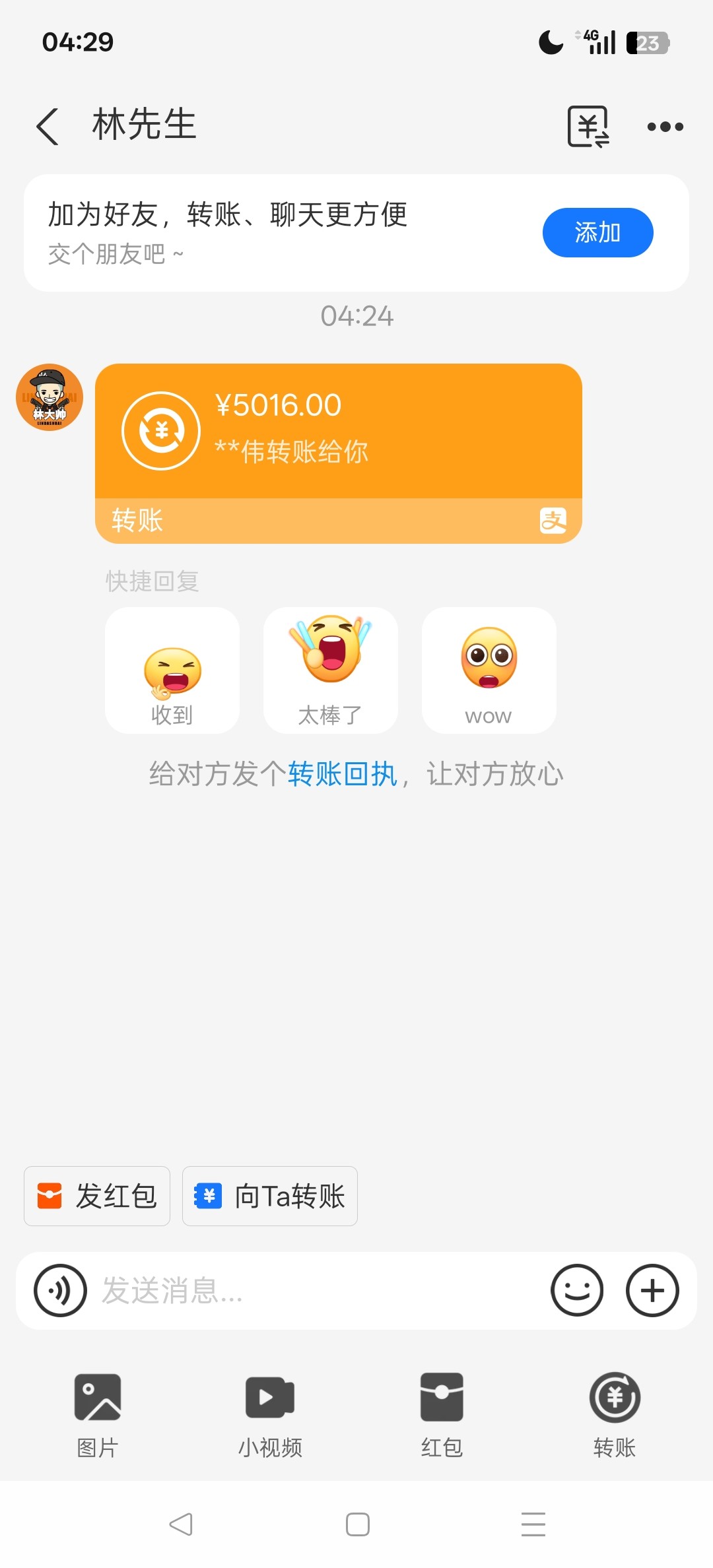Tap 向Ta转账 to transfer money
The image size is (713, 1568).
pos(269,1196)
